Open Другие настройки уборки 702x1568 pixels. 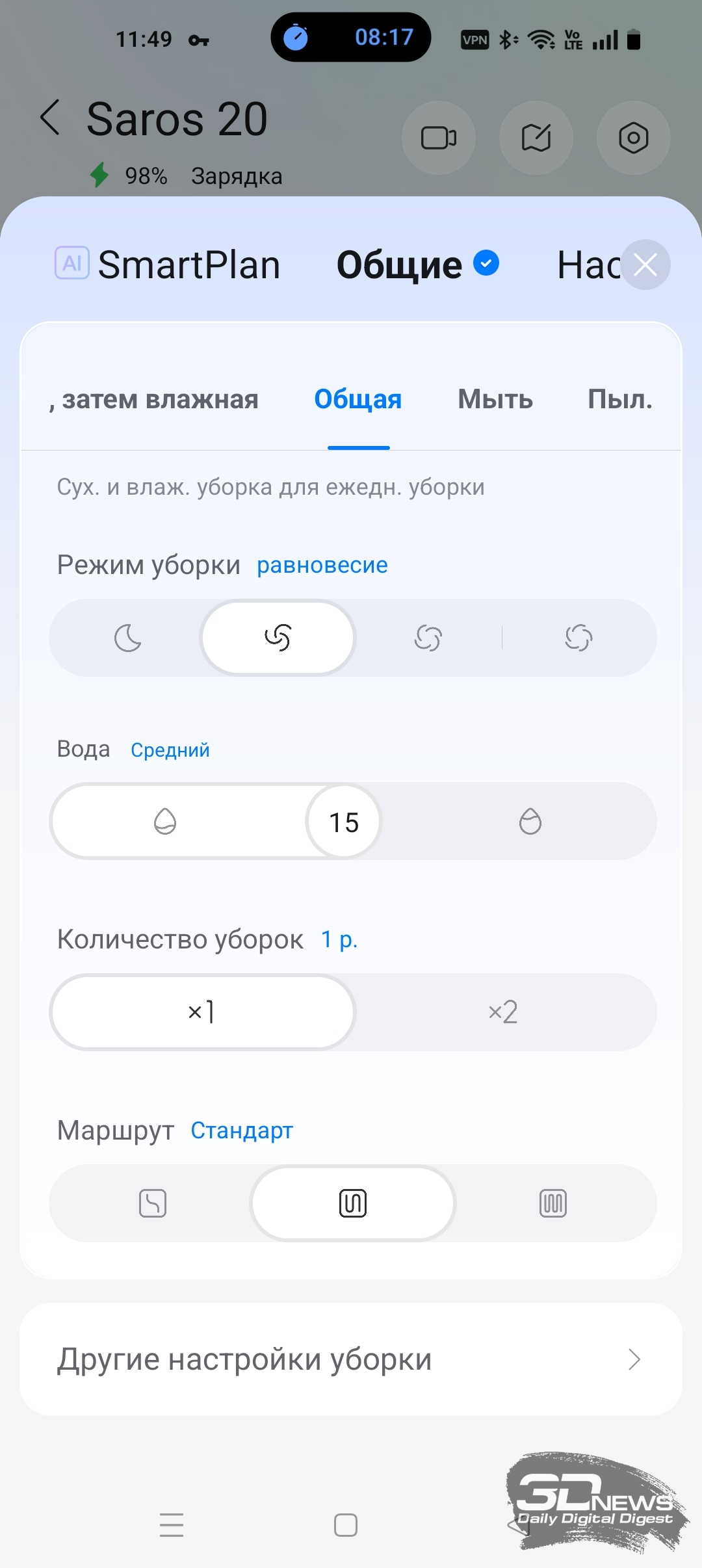coord(351,1359)
